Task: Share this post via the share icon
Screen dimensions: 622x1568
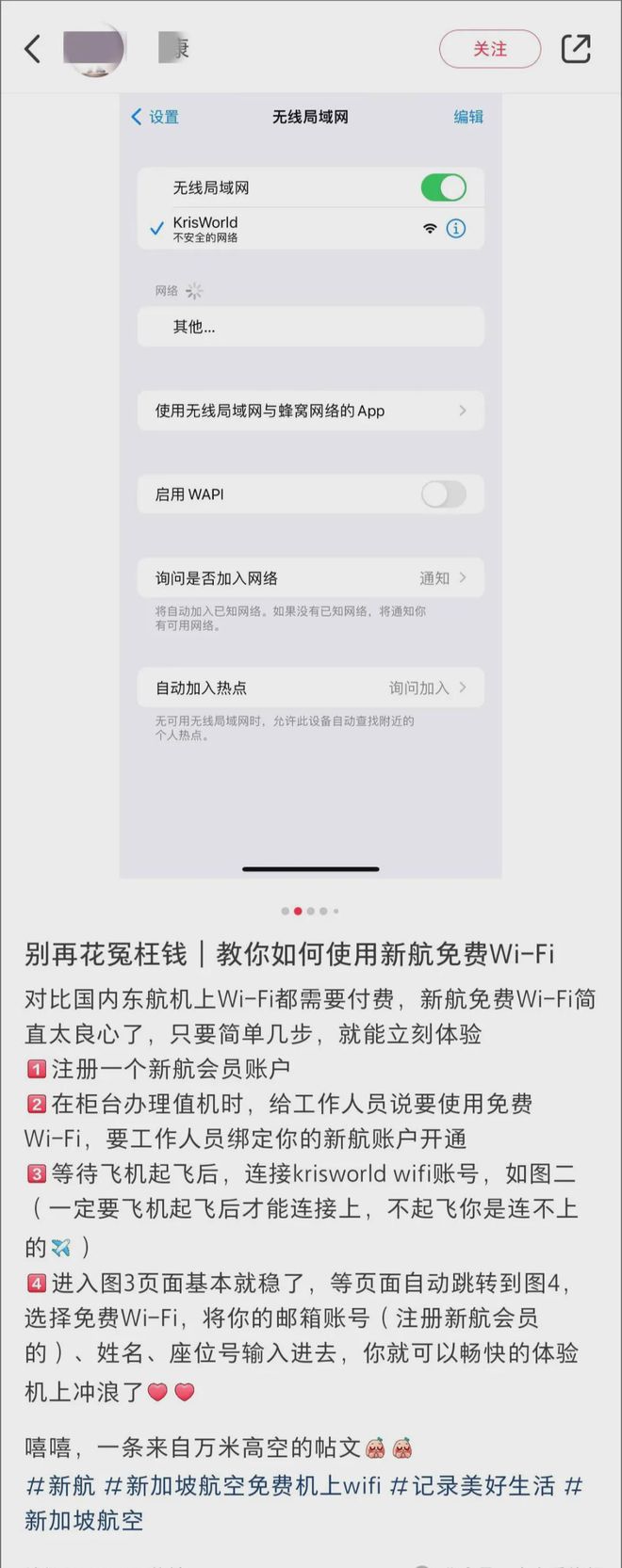Action: [576, 49]
